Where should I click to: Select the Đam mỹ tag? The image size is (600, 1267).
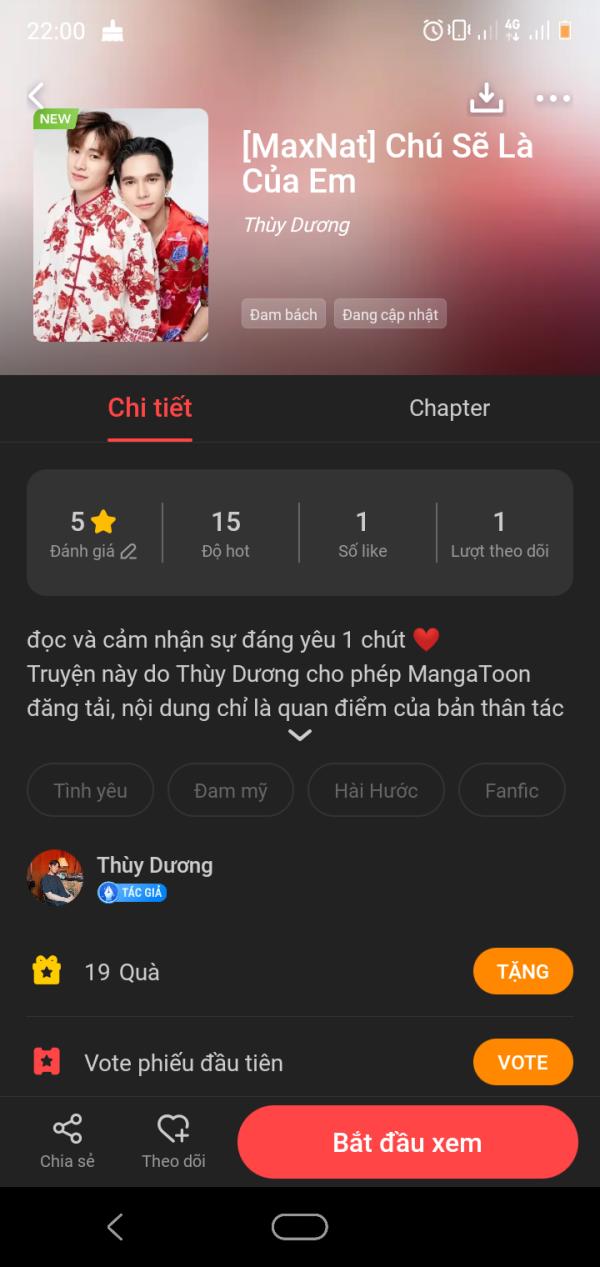(230, 790)
